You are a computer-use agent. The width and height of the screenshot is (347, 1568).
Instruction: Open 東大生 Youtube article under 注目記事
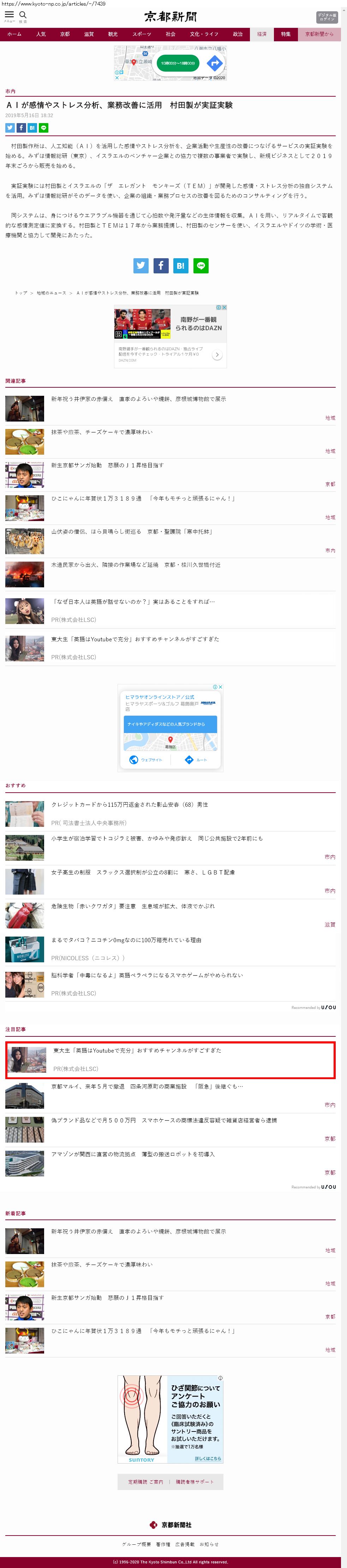[x=136, y=1051]
